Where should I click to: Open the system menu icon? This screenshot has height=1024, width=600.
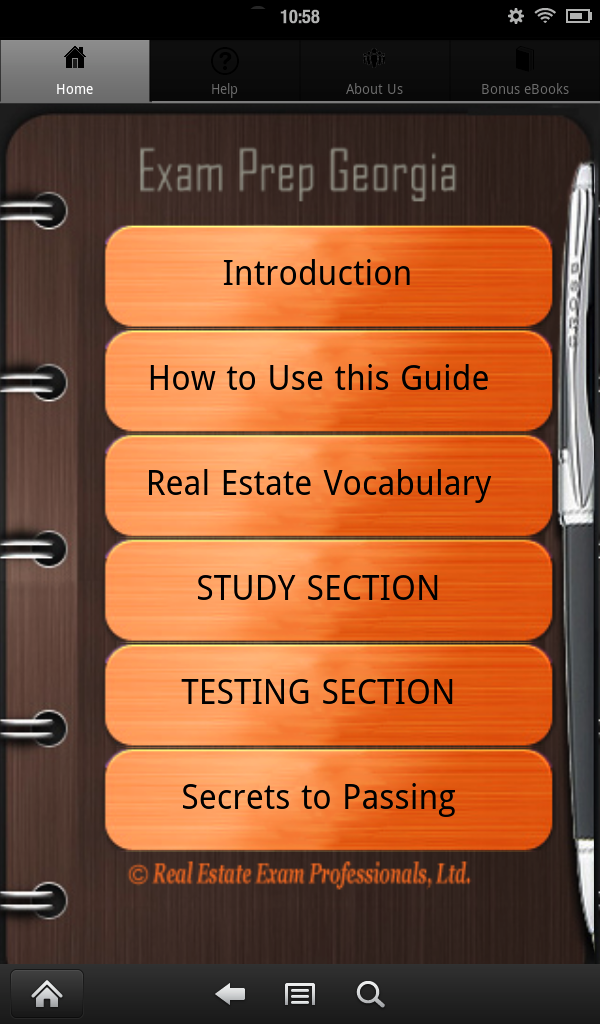300,994
